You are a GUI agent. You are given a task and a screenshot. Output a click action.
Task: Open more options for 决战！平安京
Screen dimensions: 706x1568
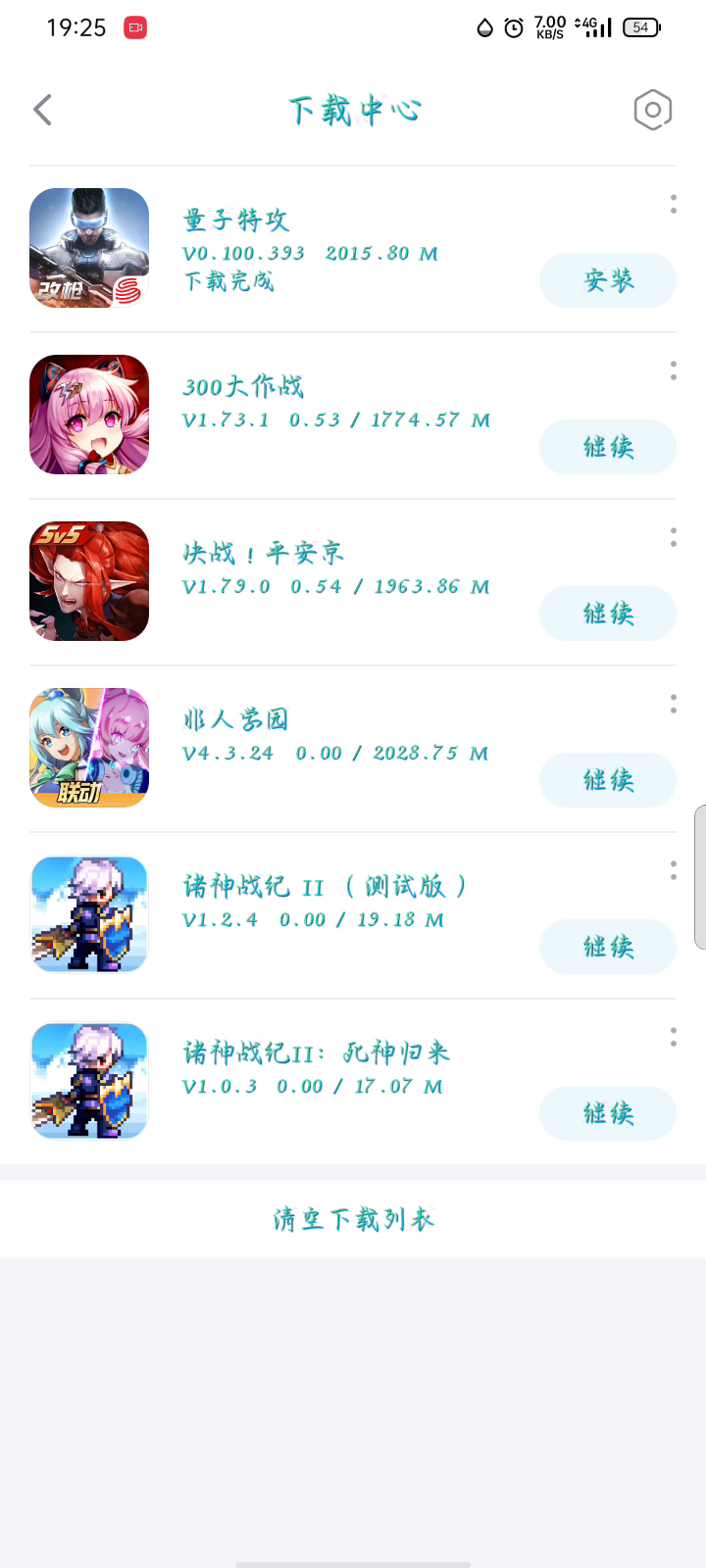[x=673, y=537]
